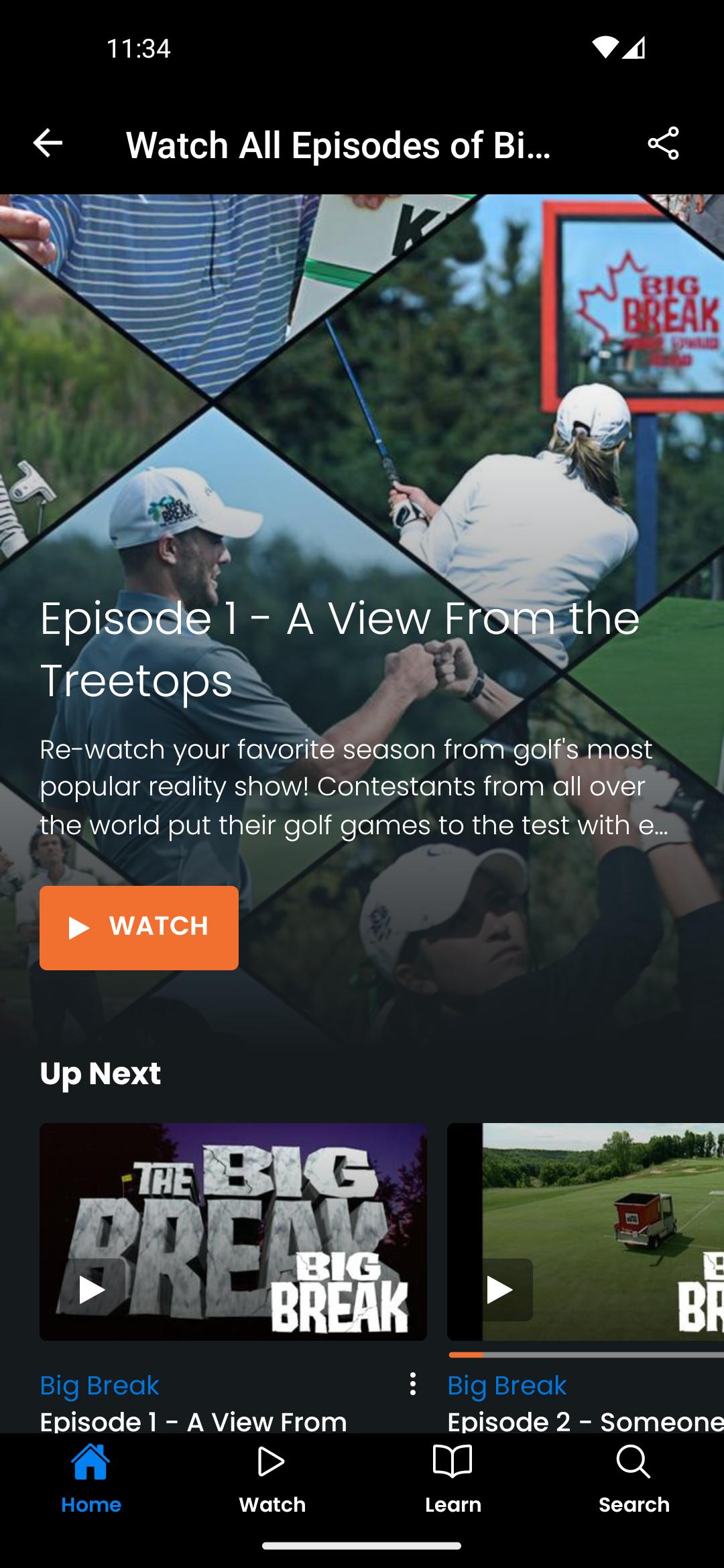Open Big Break link above Episode 2
724x1568 pixels.
(507, 1385)
